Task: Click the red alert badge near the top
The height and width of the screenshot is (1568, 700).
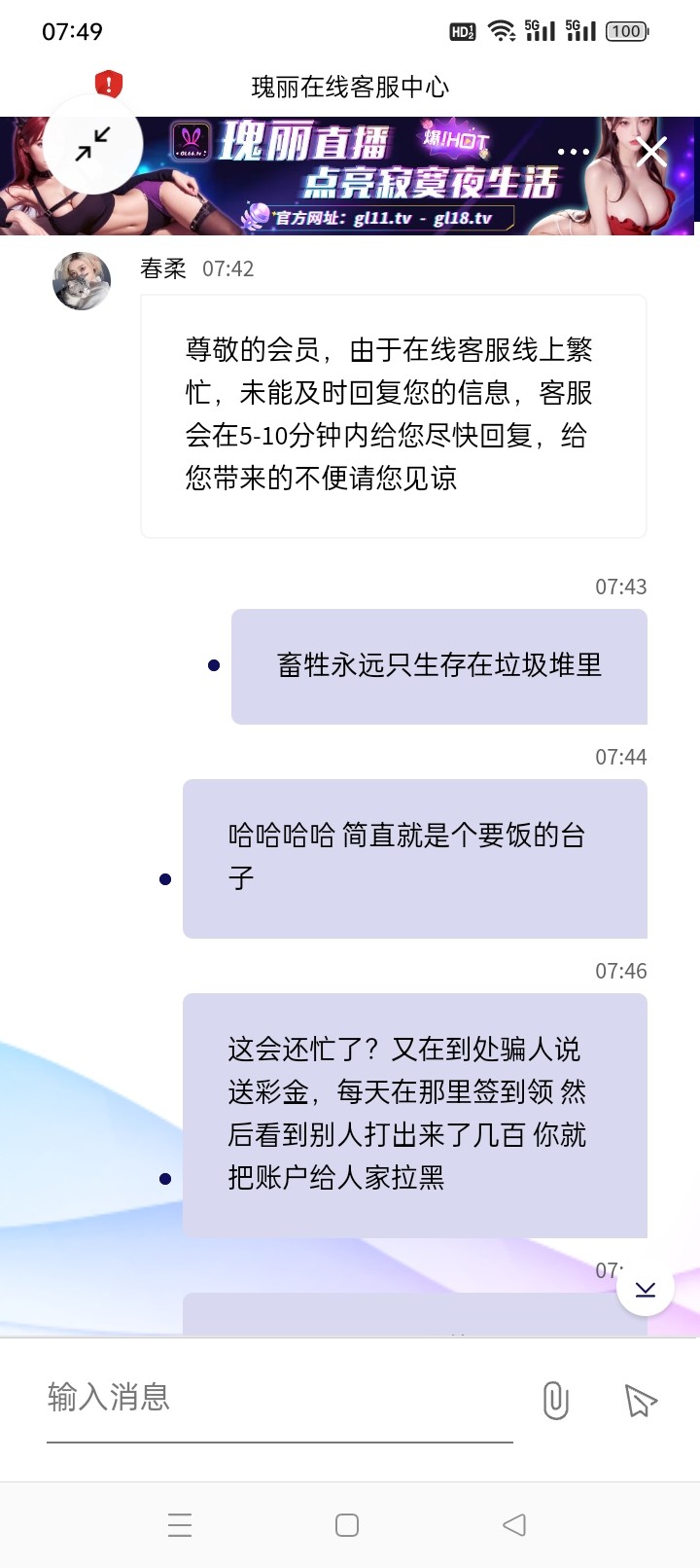Action: pyautogui.click(x=107, y=84)
